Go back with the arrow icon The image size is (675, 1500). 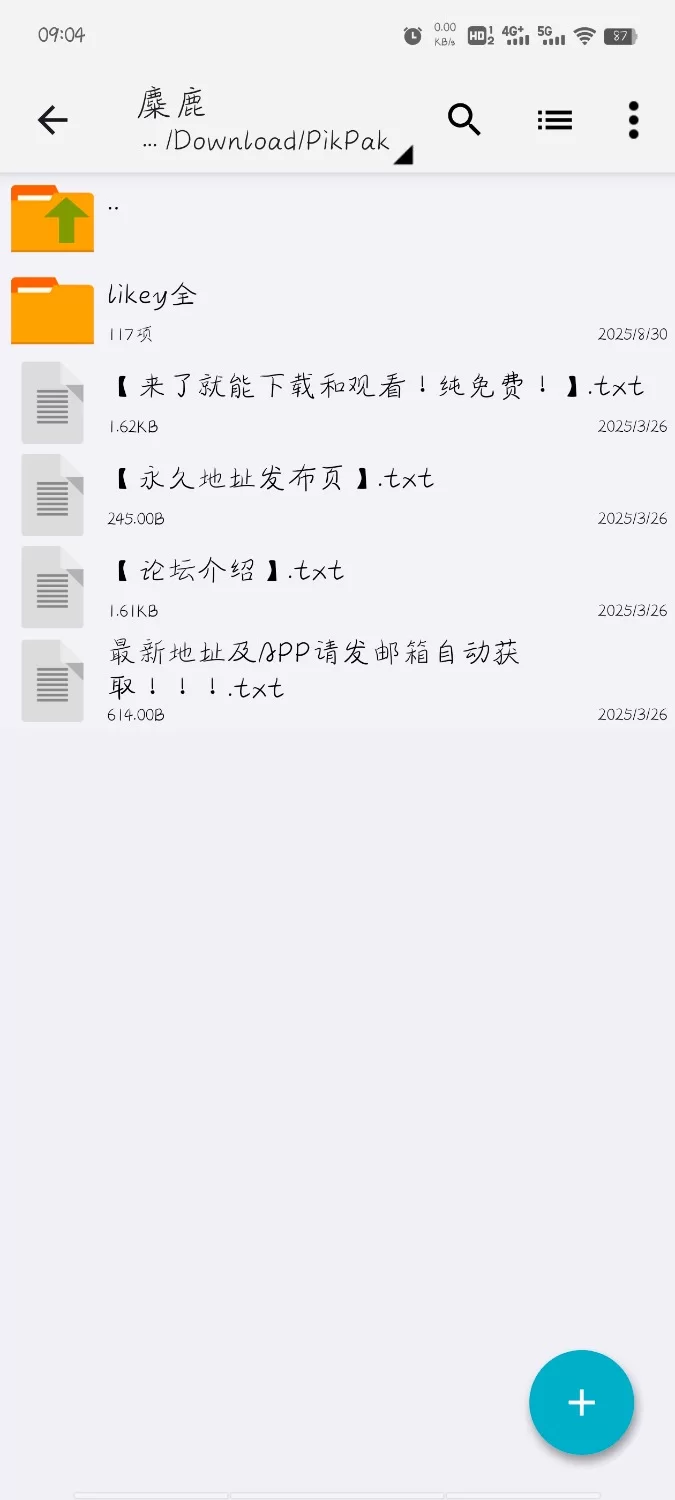click(x=52, y=121)
